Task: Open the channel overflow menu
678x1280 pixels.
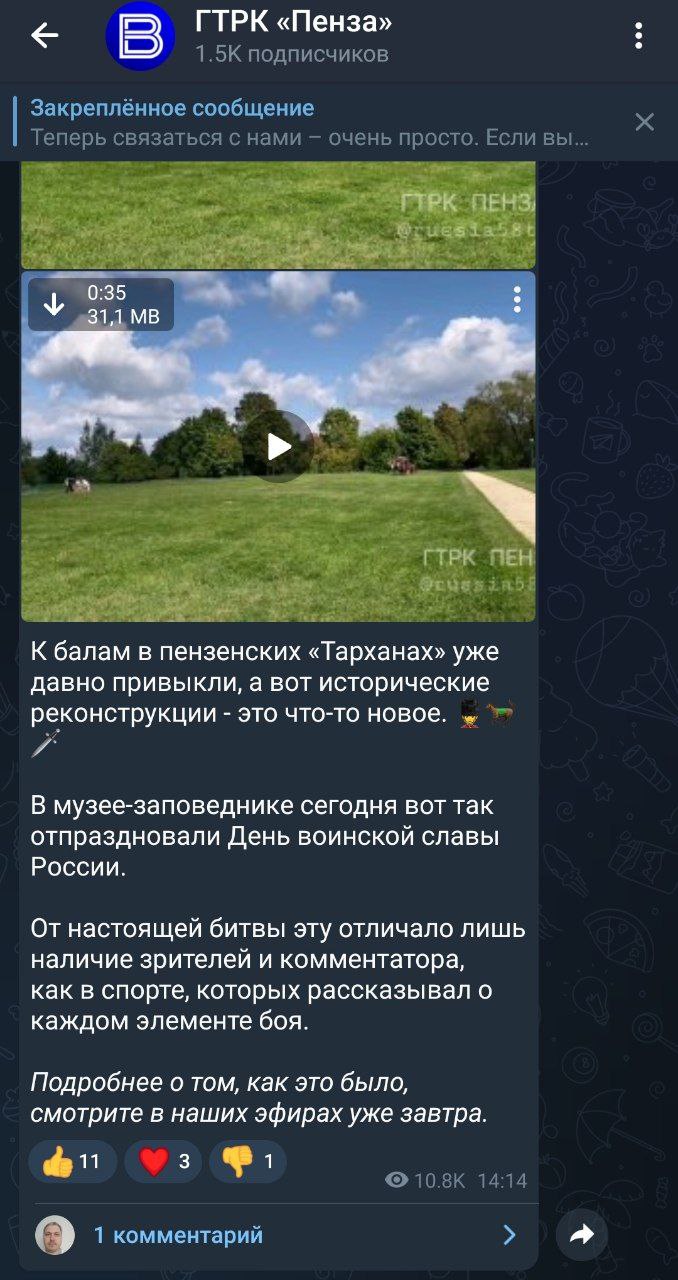Action: coord(639,37)
